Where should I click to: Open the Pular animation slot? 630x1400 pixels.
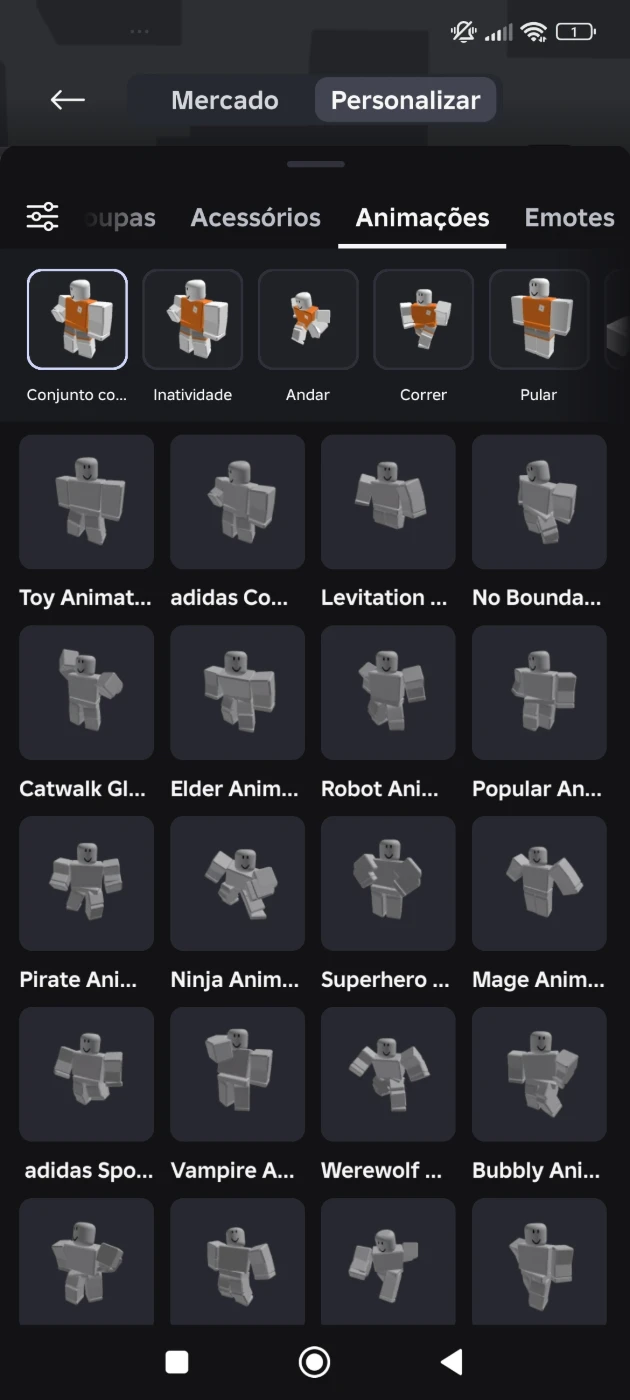click(538, 320)
